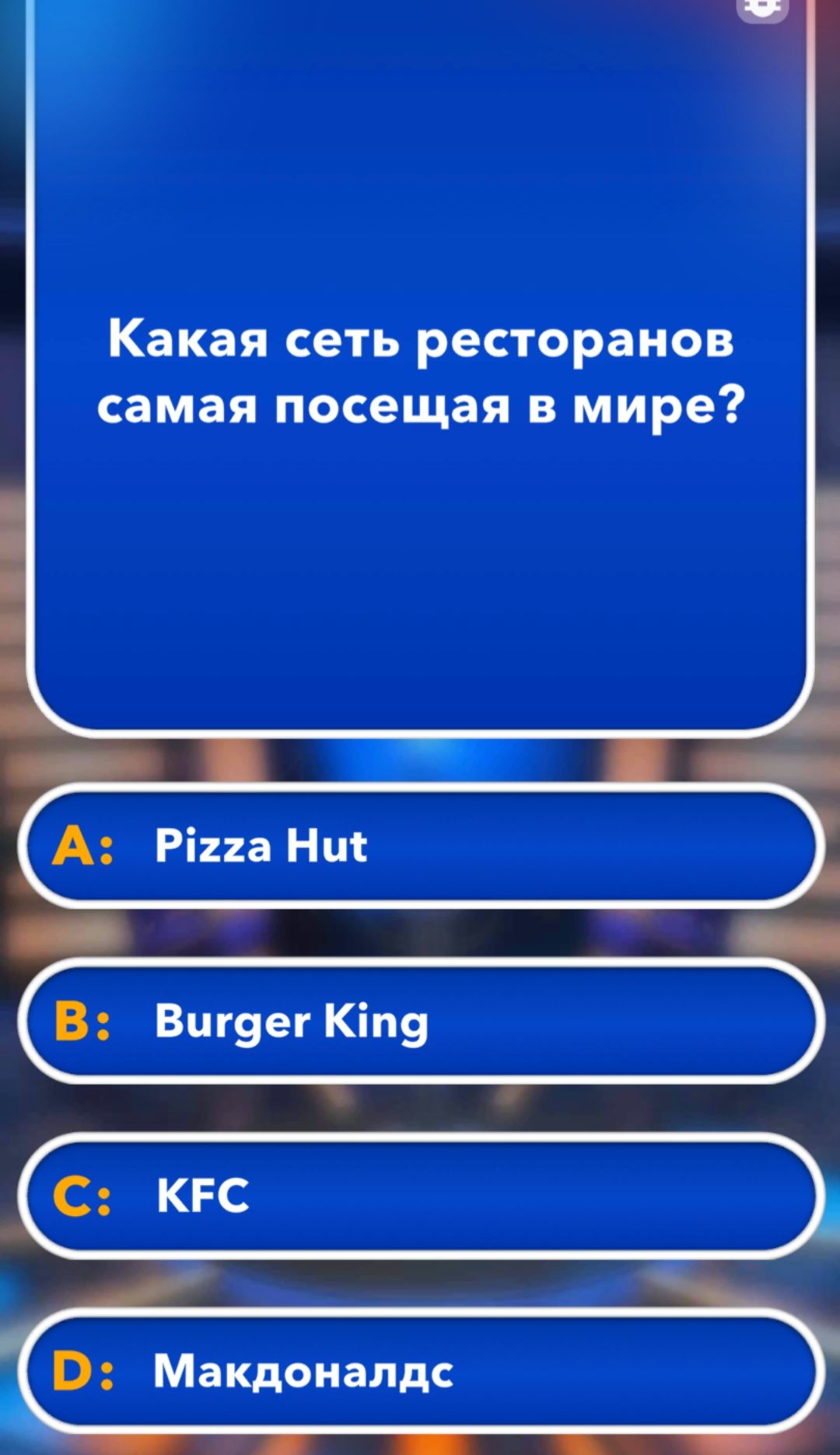Pick answer C: KFC
Image resolution: width=840 pixels, height=1455 pixels.
pyautogui.click(x=420, y=1196)
